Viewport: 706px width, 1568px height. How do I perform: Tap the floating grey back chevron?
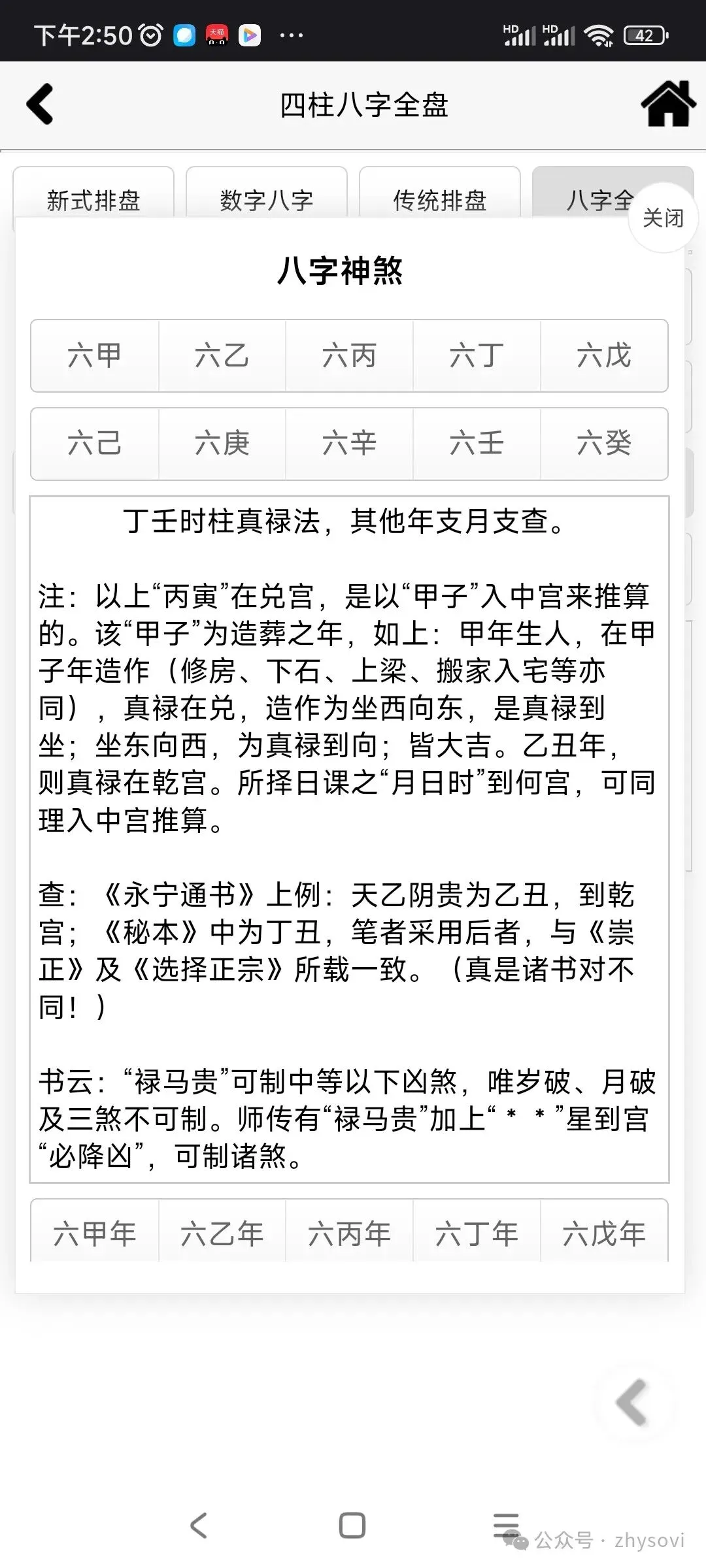coord(631,1402)
